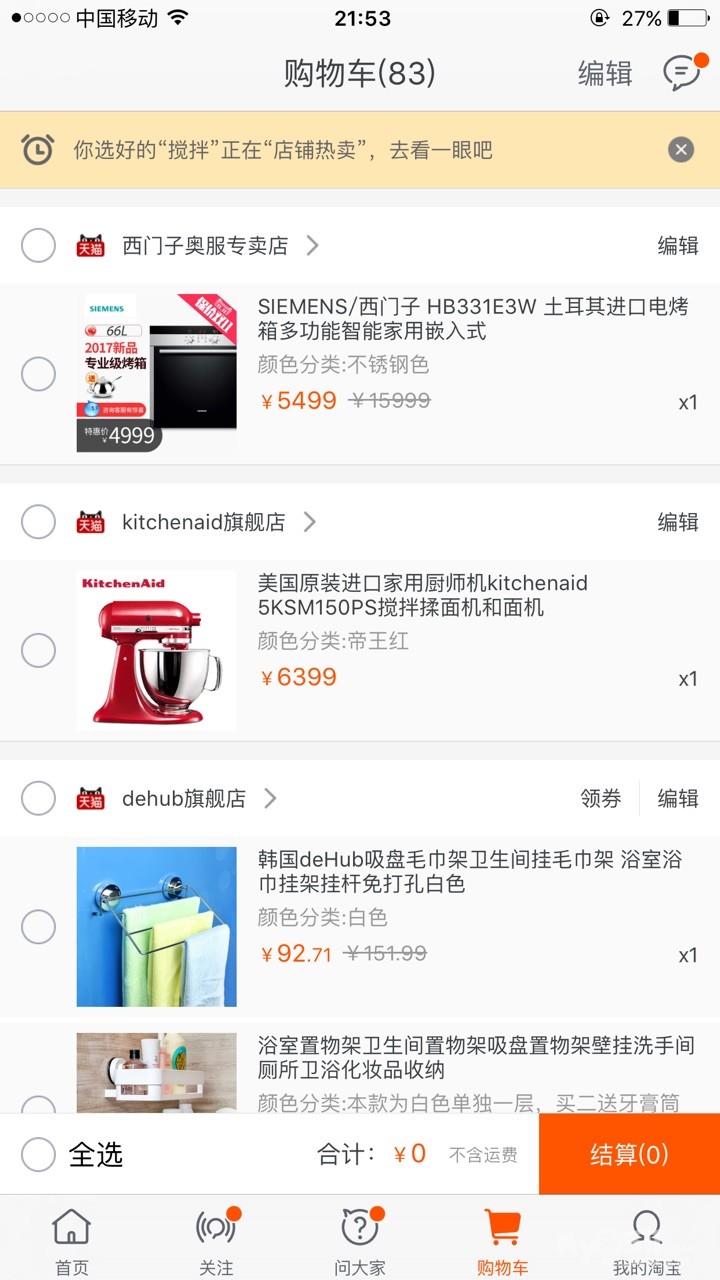
Task: Select all items from kitchenaid旗舰店
Action: (38, 521)
